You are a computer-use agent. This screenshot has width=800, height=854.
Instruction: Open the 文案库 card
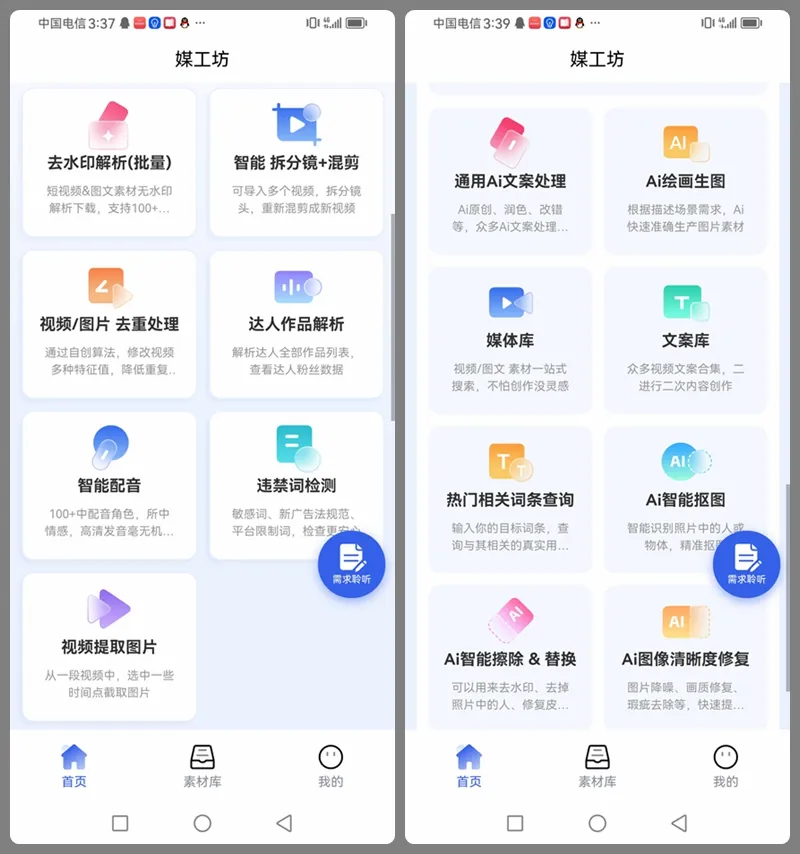tap(685, 340)
